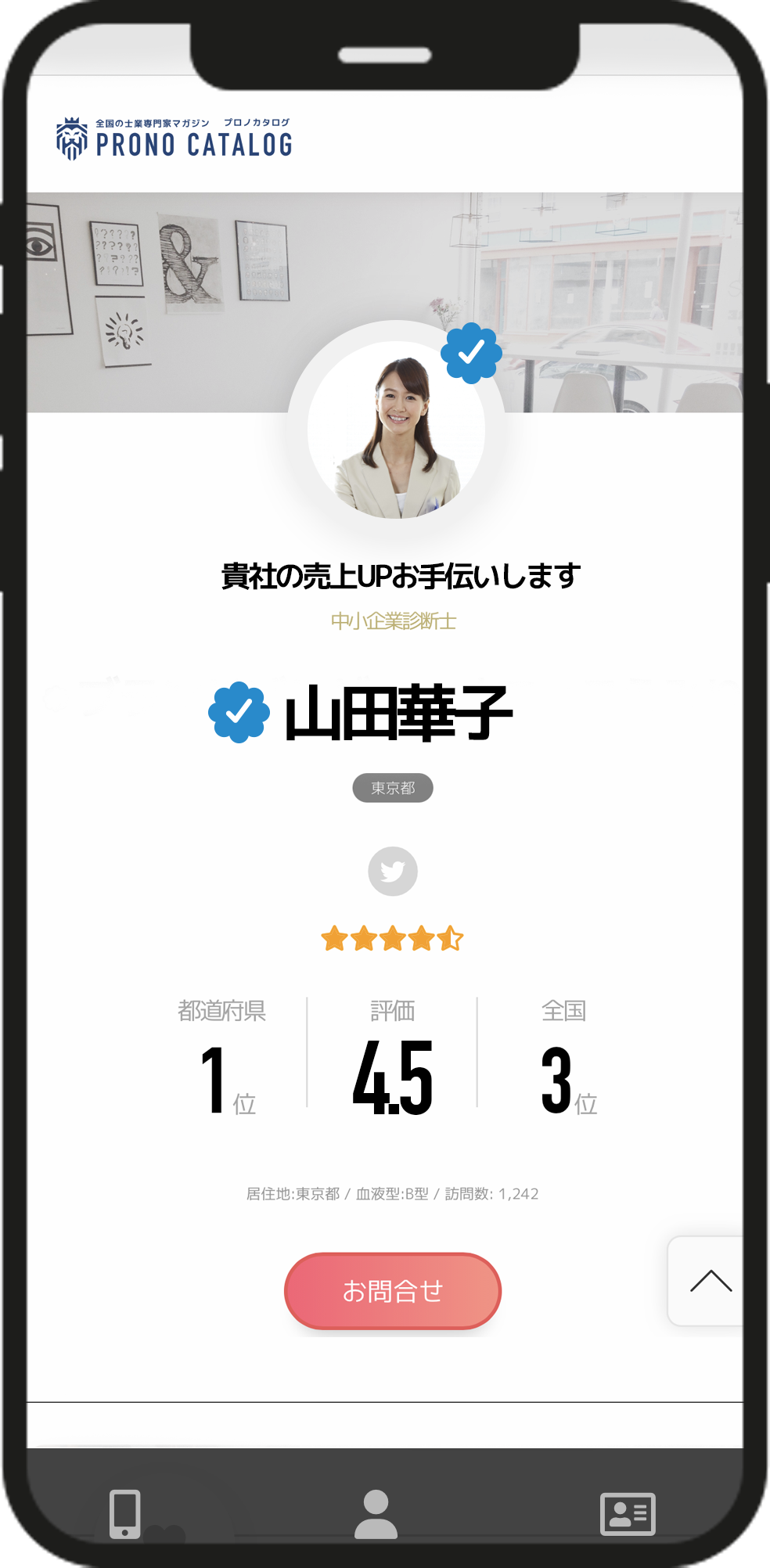Screen dimensions: 770x1568
Task: Go to the Prono Catalog home logo
Action: coord(175,139)
